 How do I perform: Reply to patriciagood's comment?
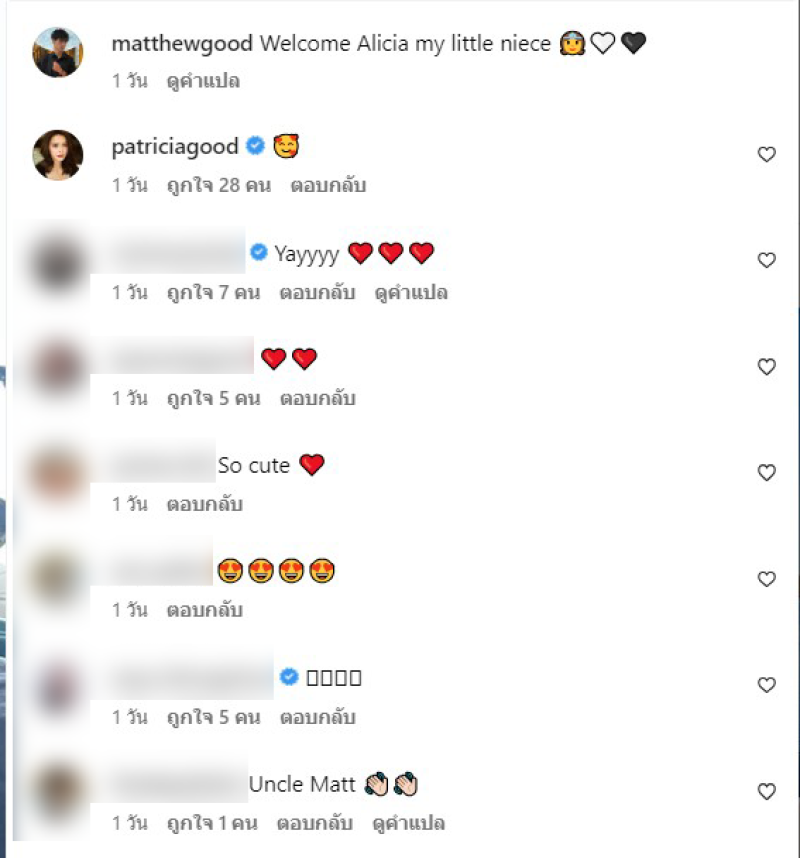pyautogui.click(x=328, y=186)
